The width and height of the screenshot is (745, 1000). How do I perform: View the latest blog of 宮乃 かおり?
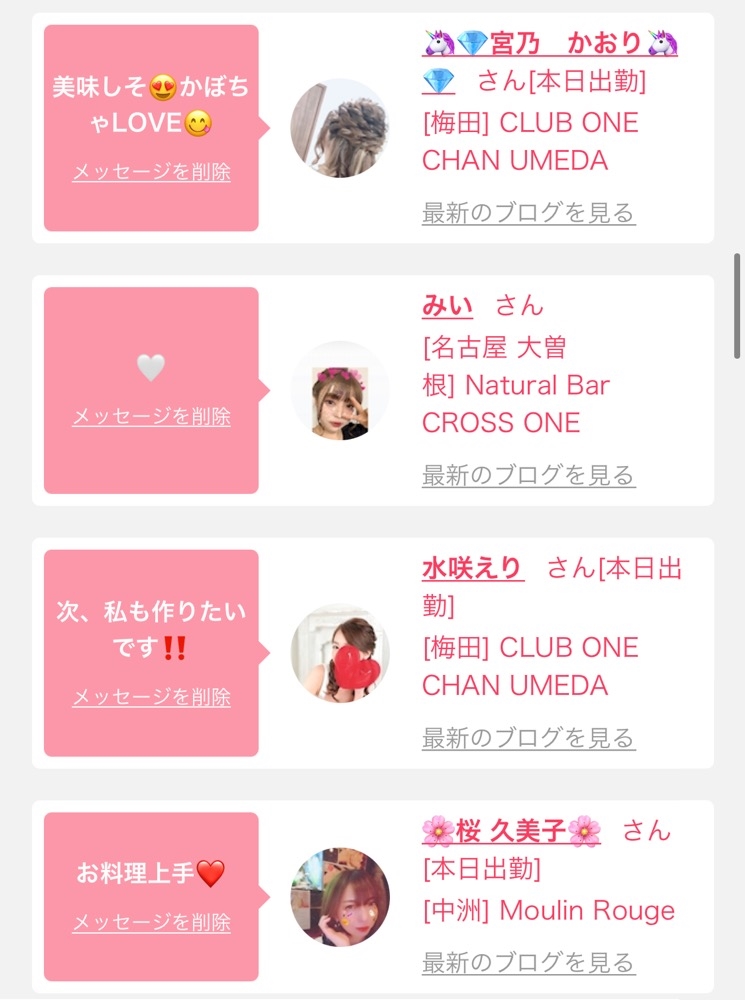click(x=529, y=213)
